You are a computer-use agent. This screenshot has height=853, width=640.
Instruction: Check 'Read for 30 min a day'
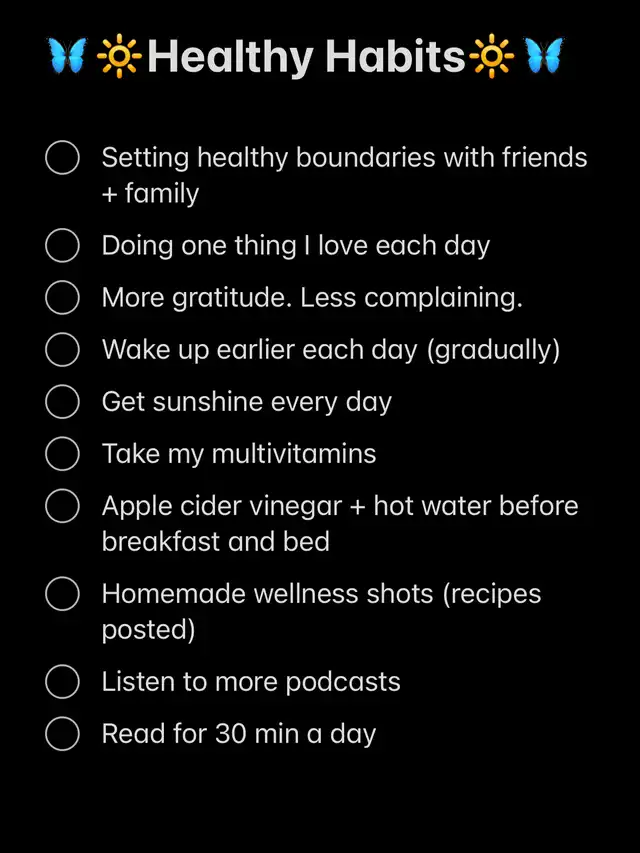tap(62, 734)
